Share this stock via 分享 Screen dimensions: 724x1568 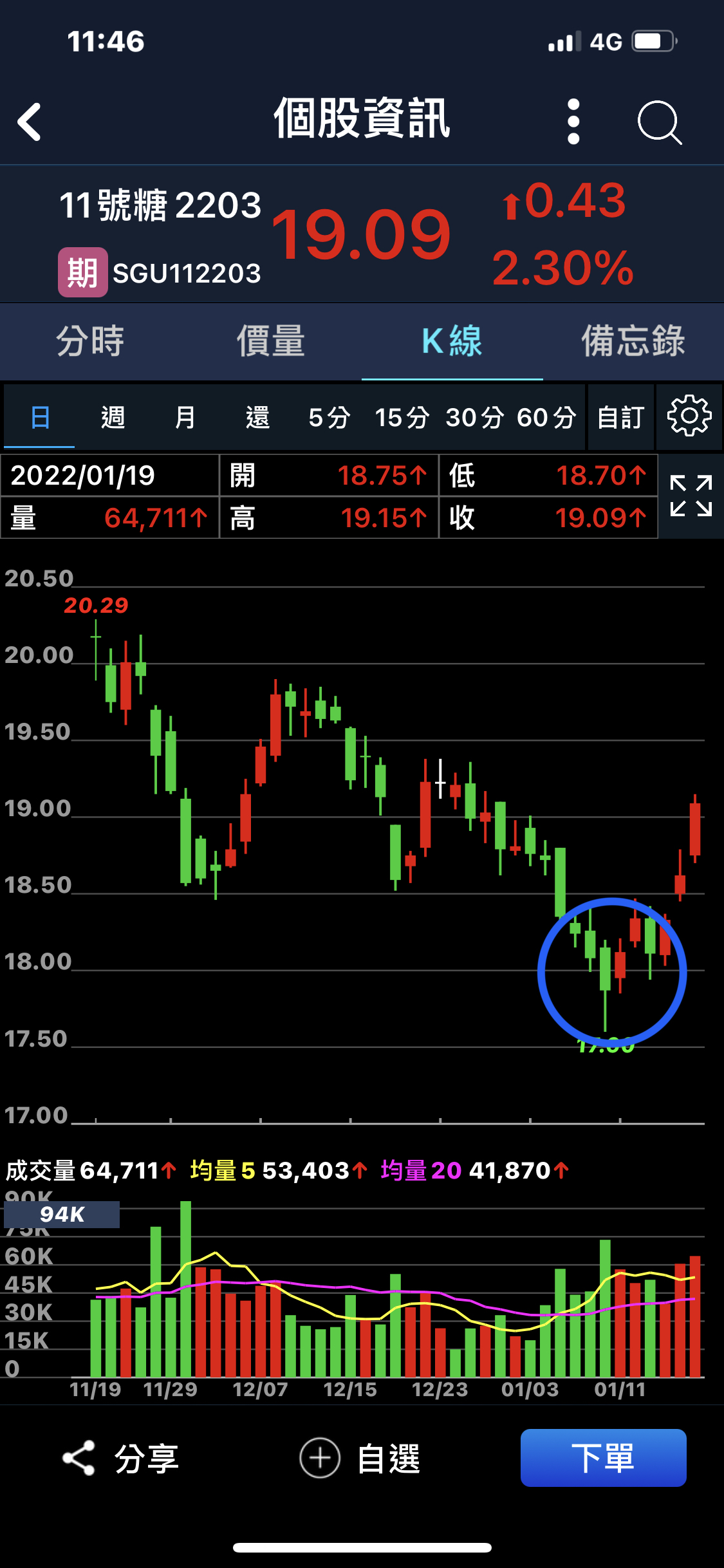pos(121,1458)
